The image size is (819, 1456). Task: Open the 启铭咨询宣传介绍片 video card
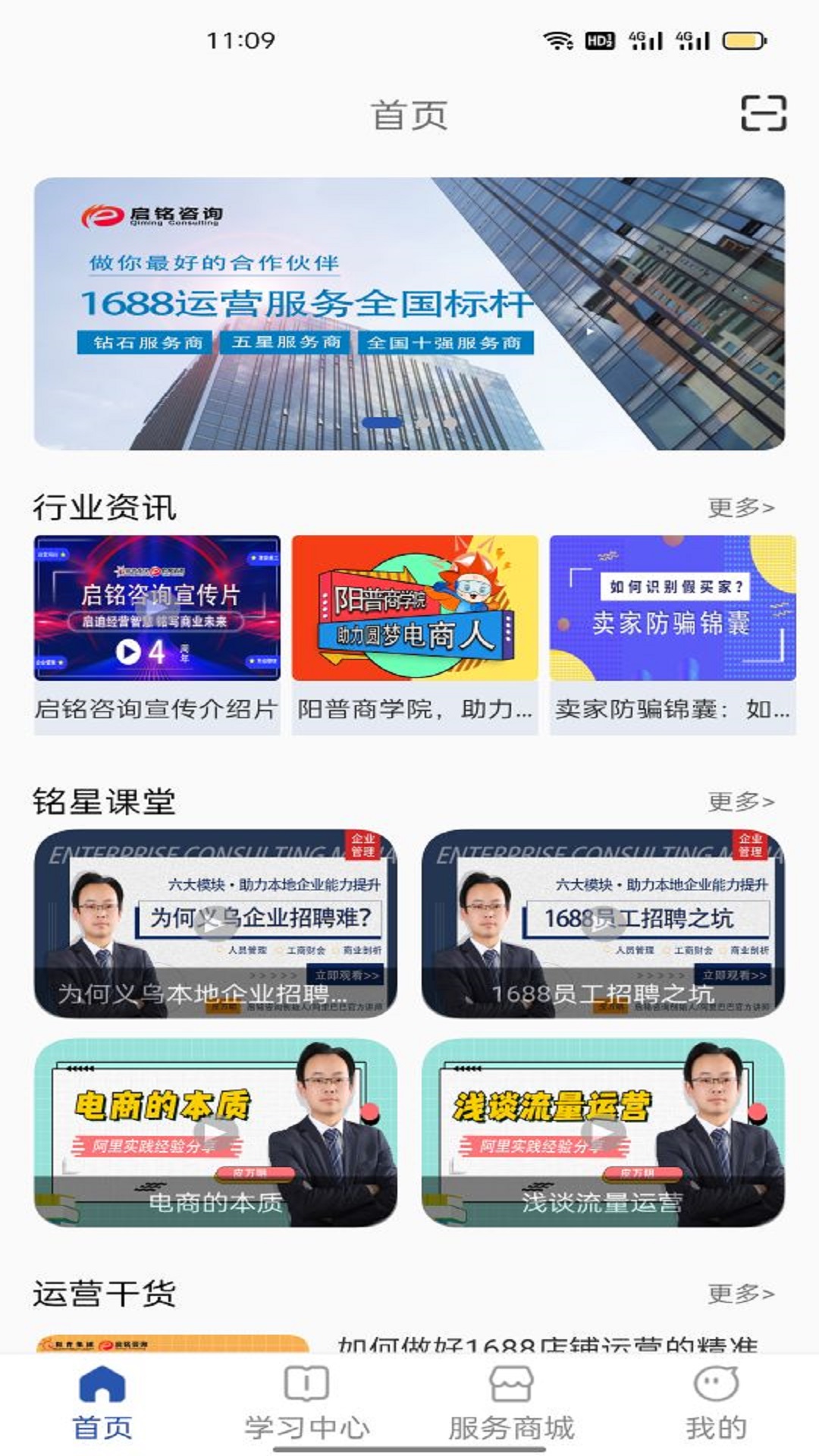(x=157, y=635)
